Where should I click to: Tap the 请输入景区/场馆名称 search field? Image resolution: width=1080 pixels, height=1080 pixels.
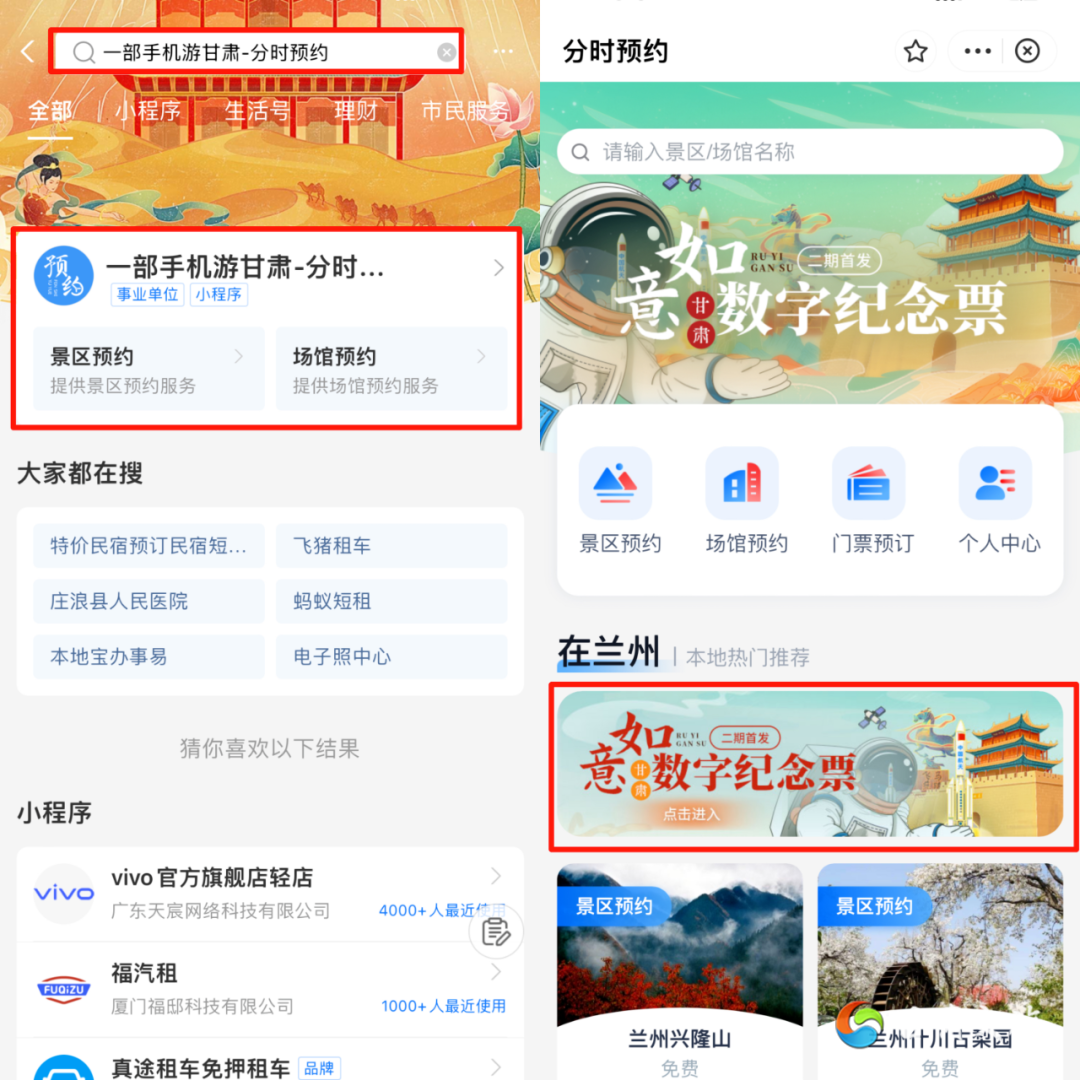pyautogui.click(x=810, y=152)
